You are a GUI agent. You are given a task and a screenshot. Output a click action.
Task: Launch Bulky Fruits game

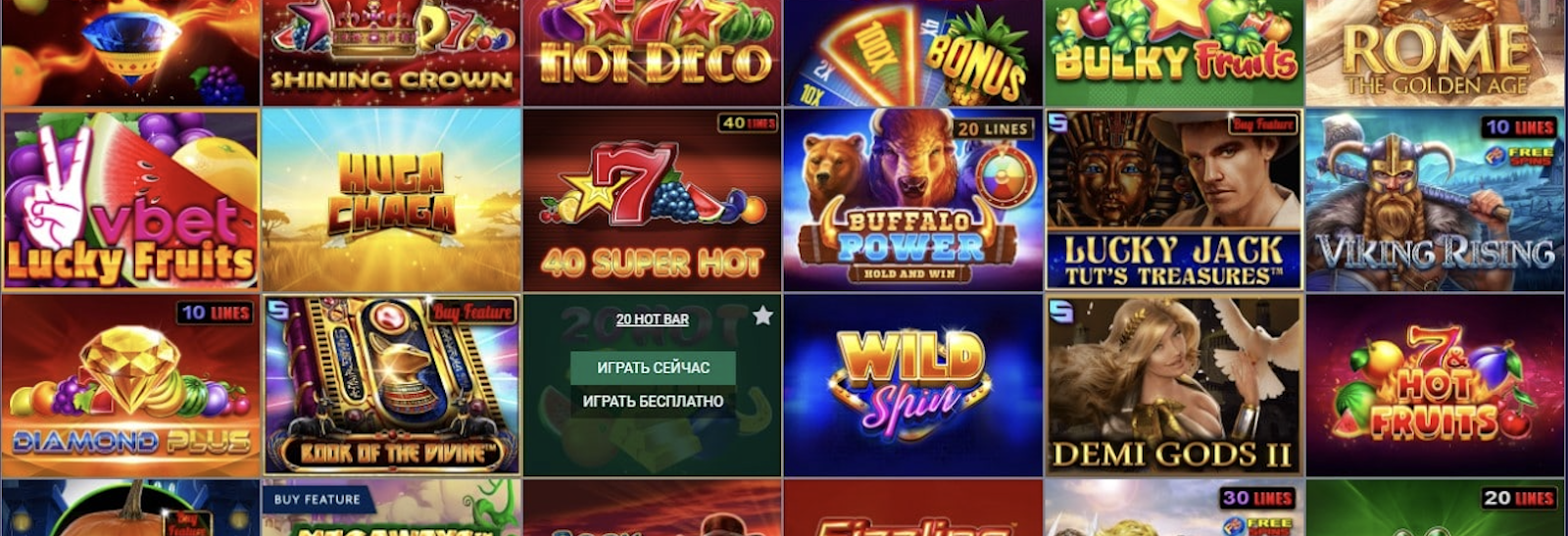click(1174, 52)
